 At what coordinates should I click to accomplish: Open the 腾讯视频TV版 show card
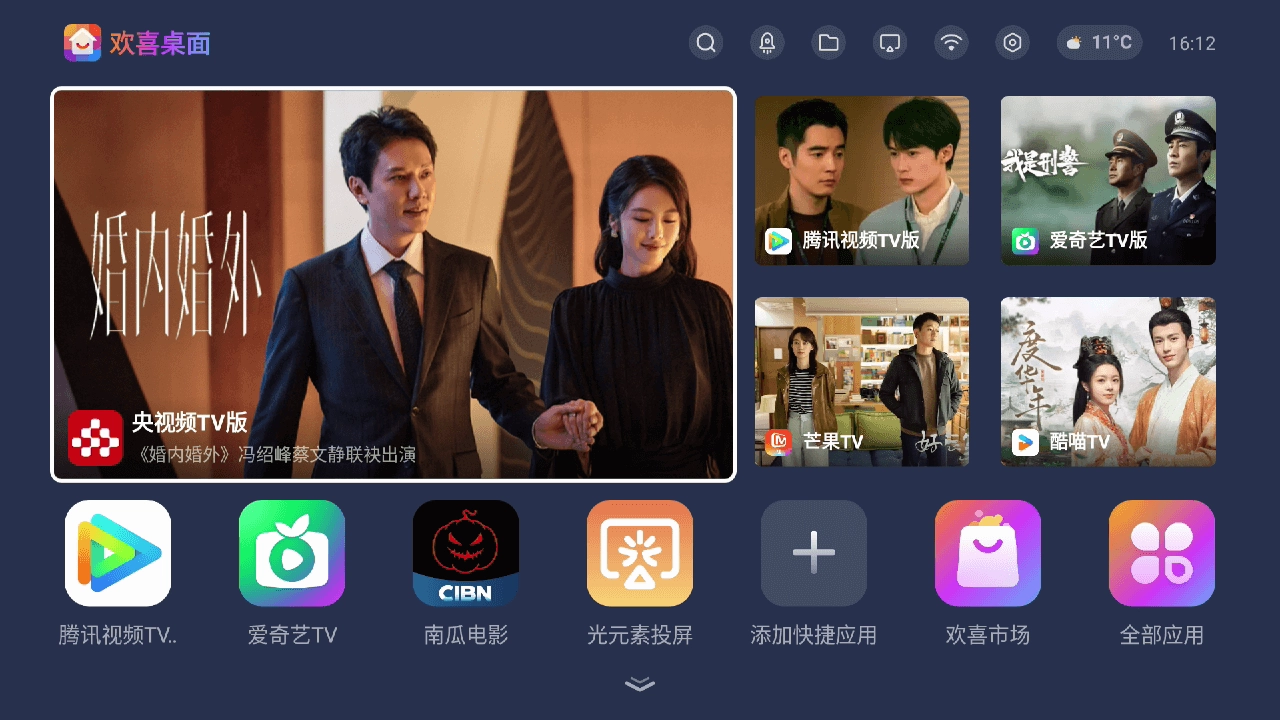point(862,180)
